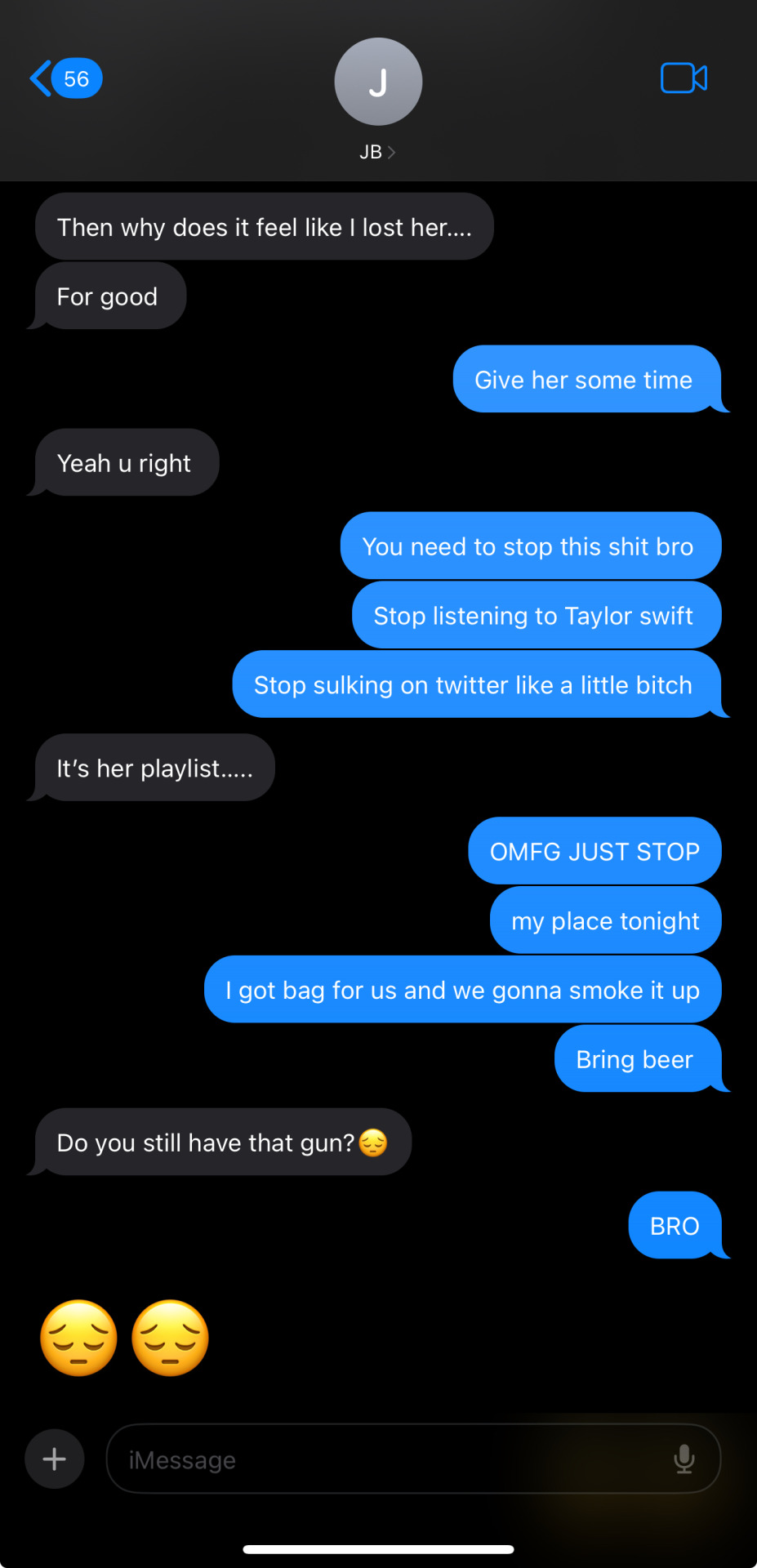Go back to the messages list
Screen dimensions: 757x1568
64,79
